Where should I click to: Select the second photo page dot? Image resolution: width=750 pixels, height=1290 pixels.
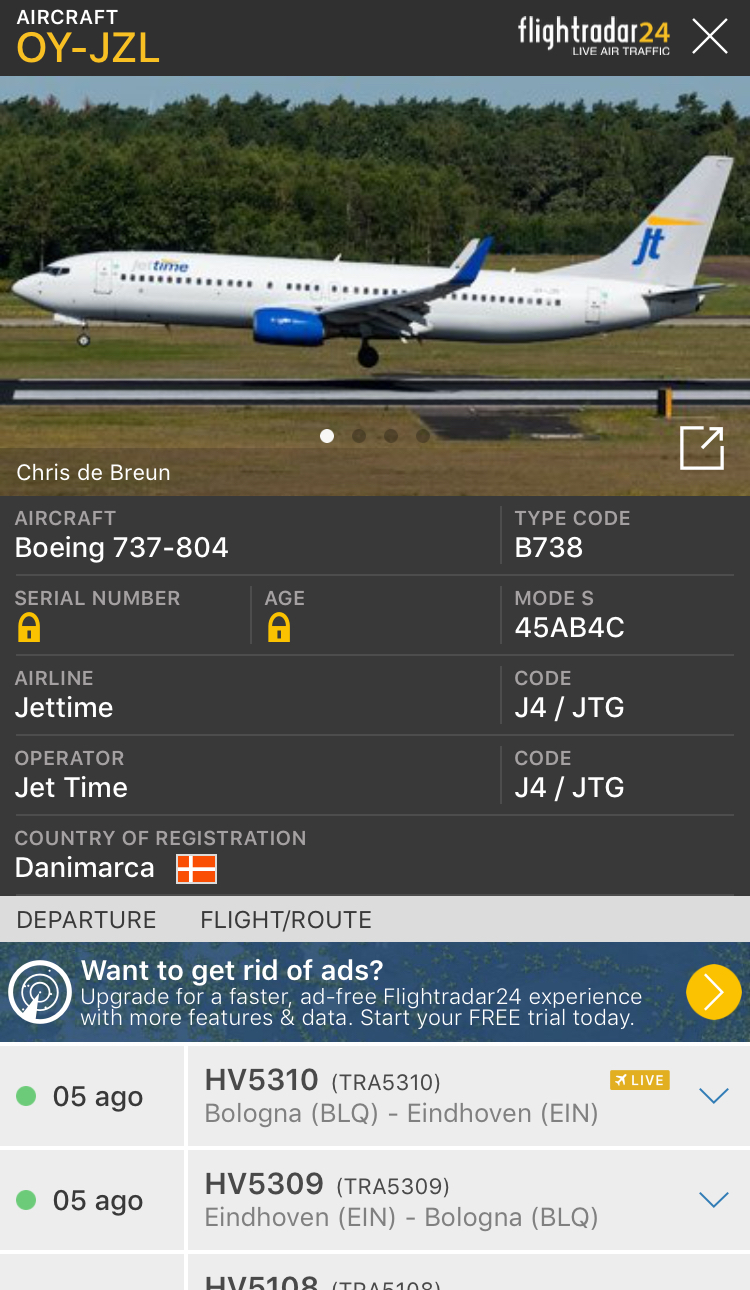tap(359, 436)
